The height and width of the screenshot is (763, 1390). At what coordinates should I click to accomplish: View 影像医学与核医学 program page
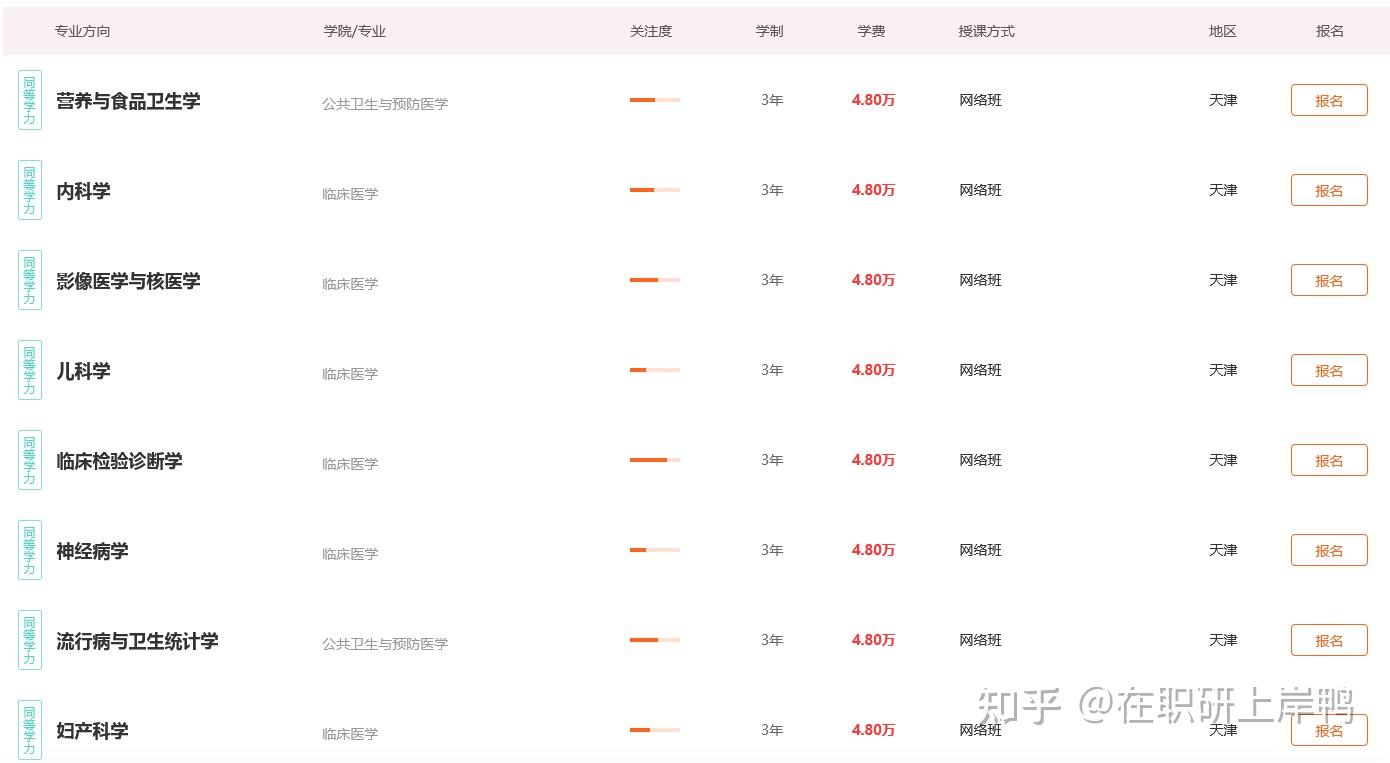tap(128, 281)
